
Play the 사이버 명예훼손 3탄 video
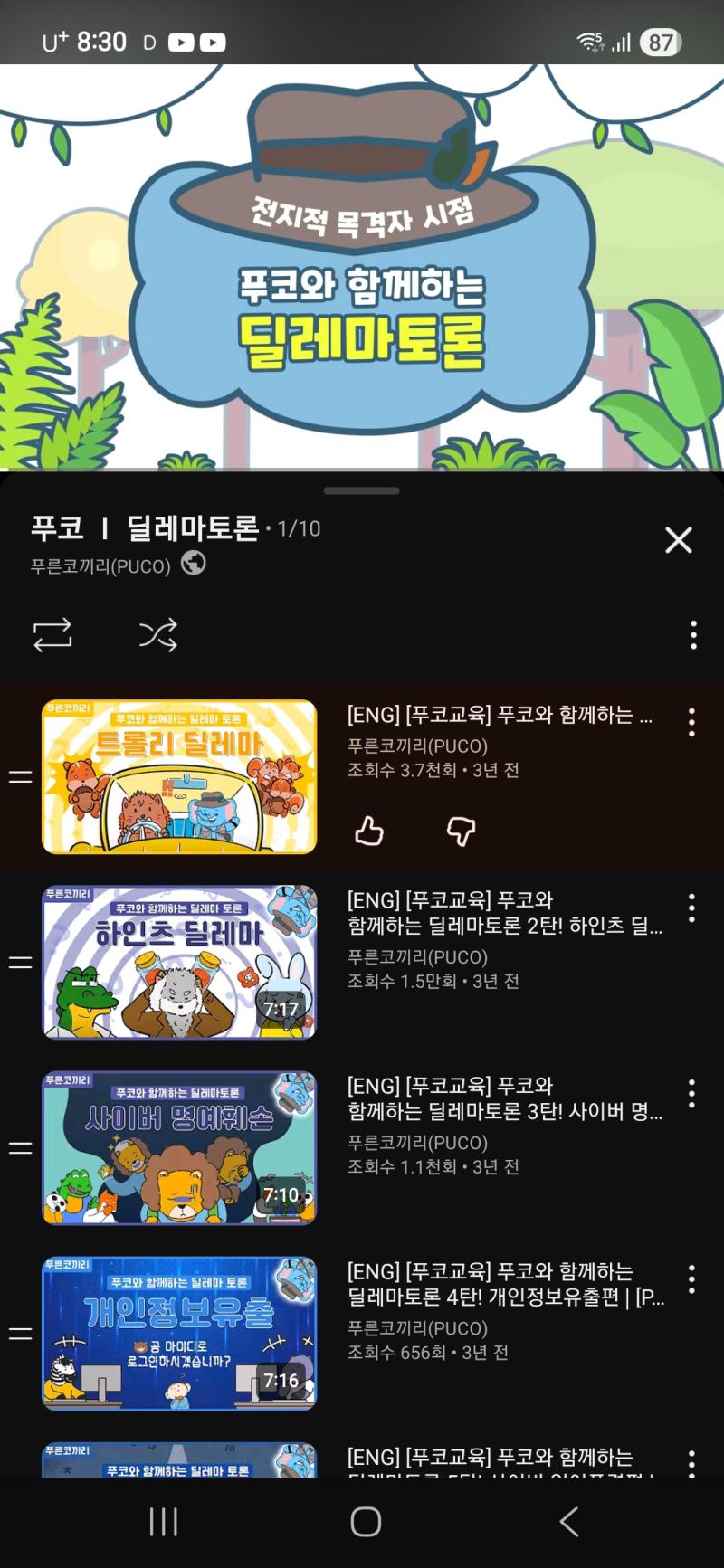pos(179,1147)
